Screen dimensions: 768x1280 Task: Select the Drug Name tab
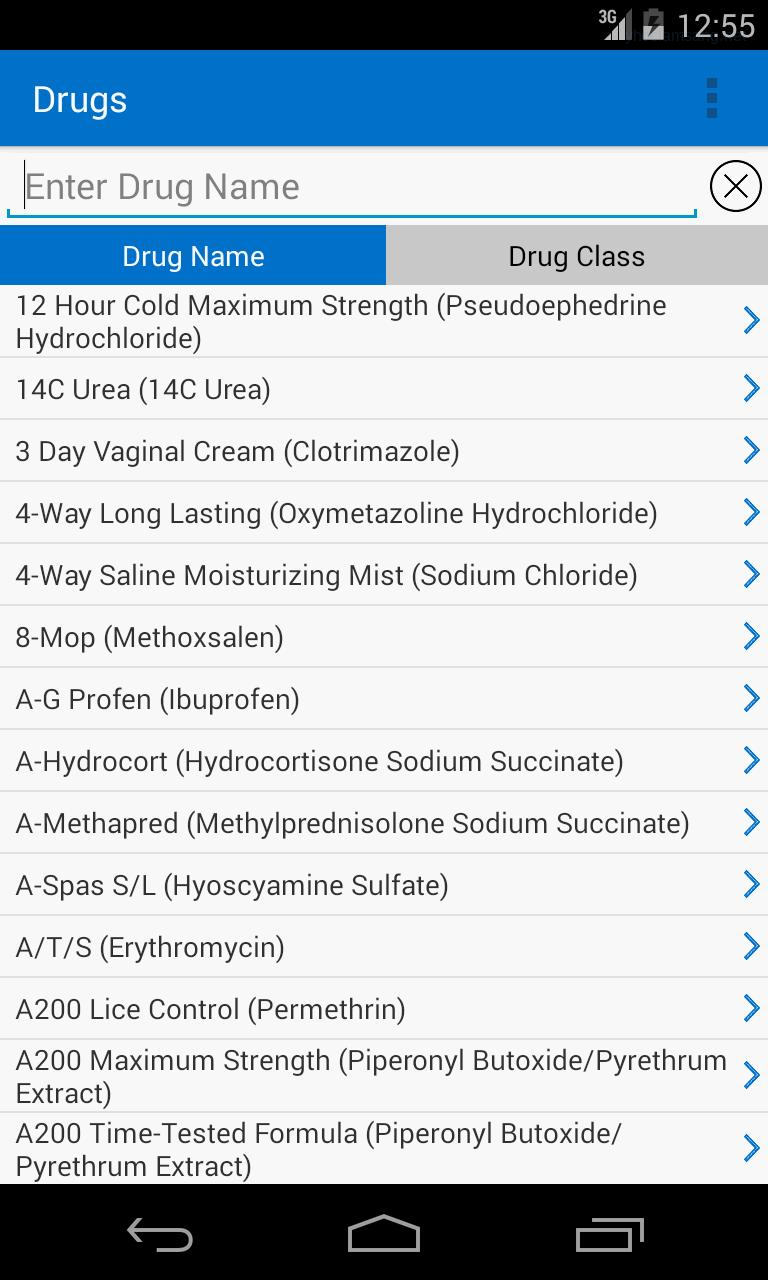tap(193, 256)
